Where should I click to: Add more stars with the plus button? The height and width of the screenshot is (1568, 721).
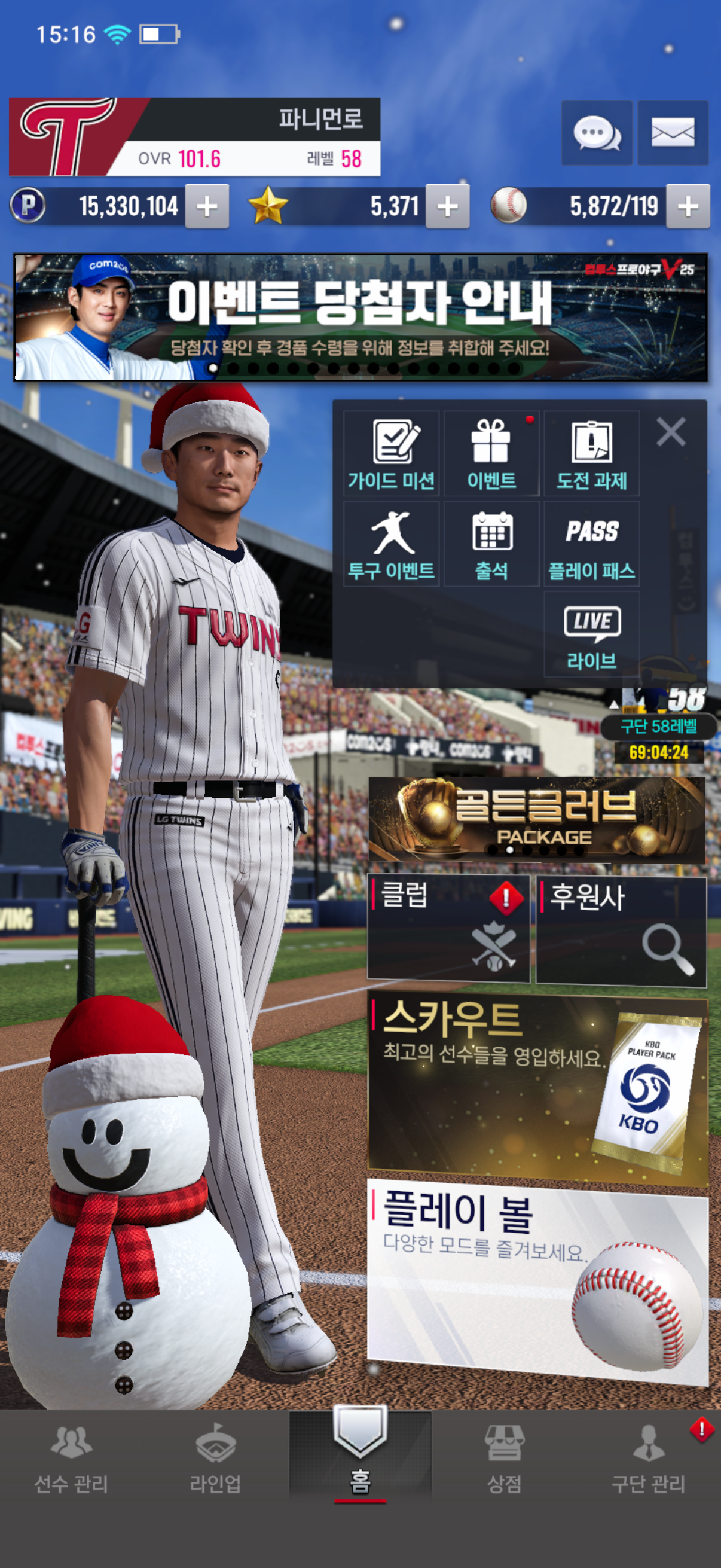point(447,206)
